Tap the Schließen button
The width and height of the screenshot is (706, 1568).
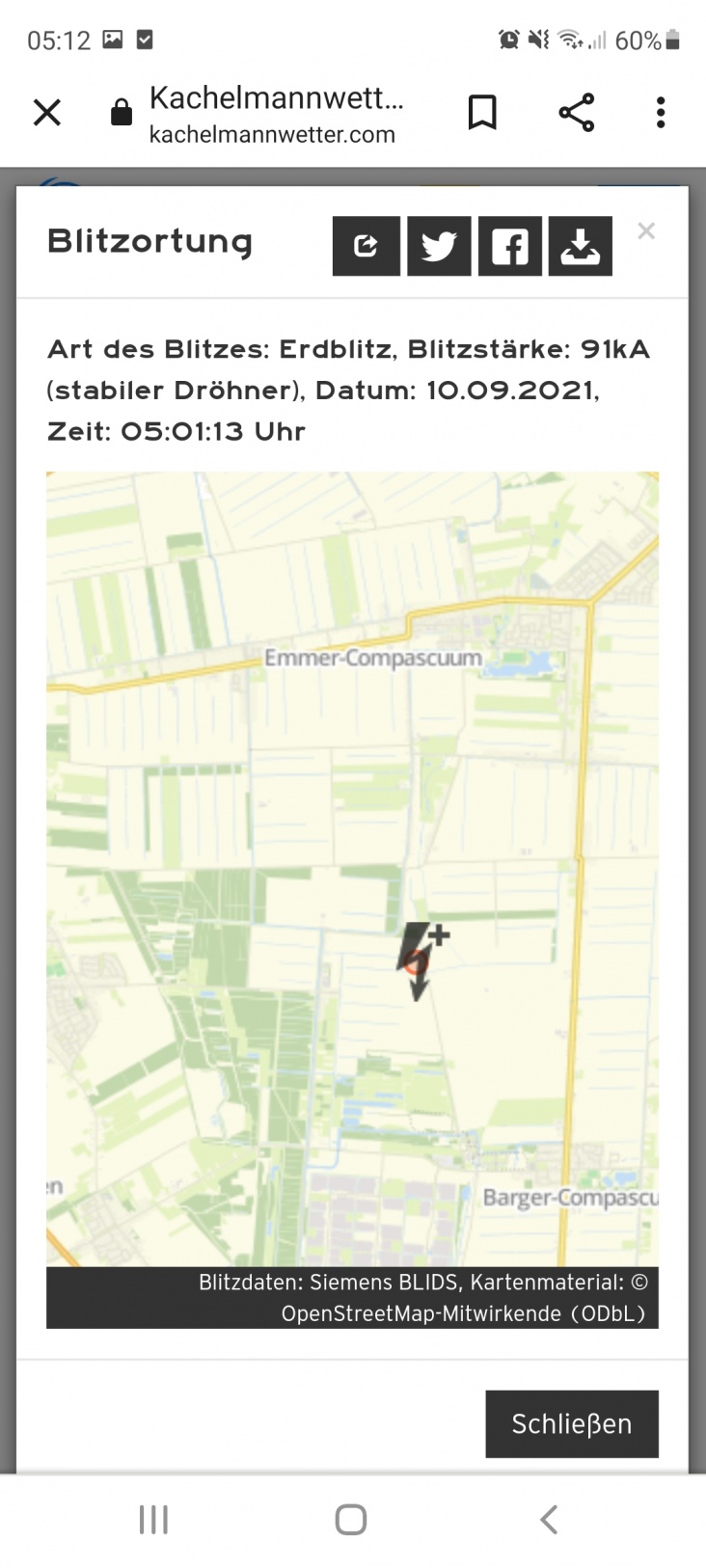point(572,1423)
